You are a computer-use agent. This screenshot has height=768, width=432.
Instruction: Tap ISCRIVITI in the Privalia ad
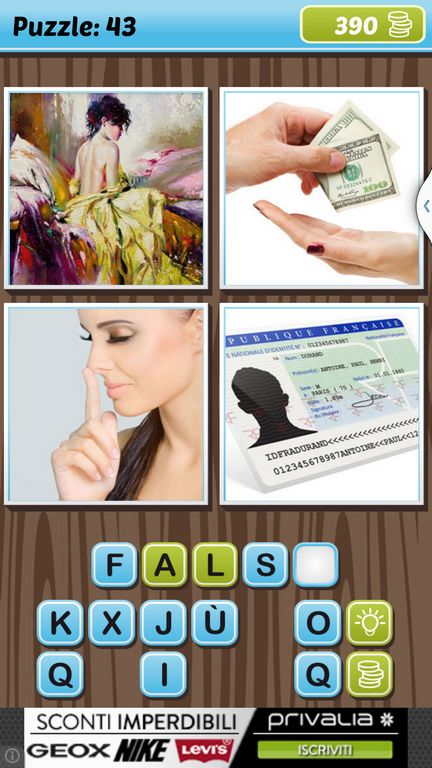pos(325,749)
